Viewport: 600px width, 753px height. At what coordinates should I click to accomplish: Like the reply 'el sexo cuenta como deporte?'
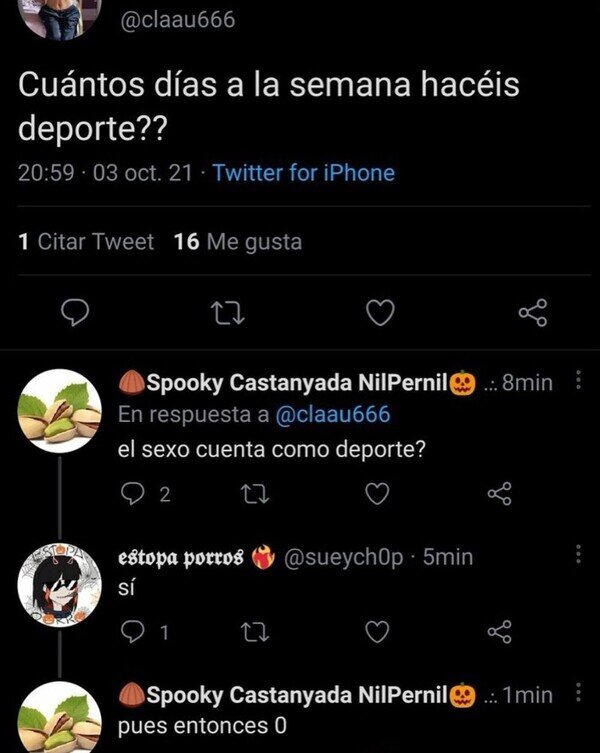(x=377, y=493)
